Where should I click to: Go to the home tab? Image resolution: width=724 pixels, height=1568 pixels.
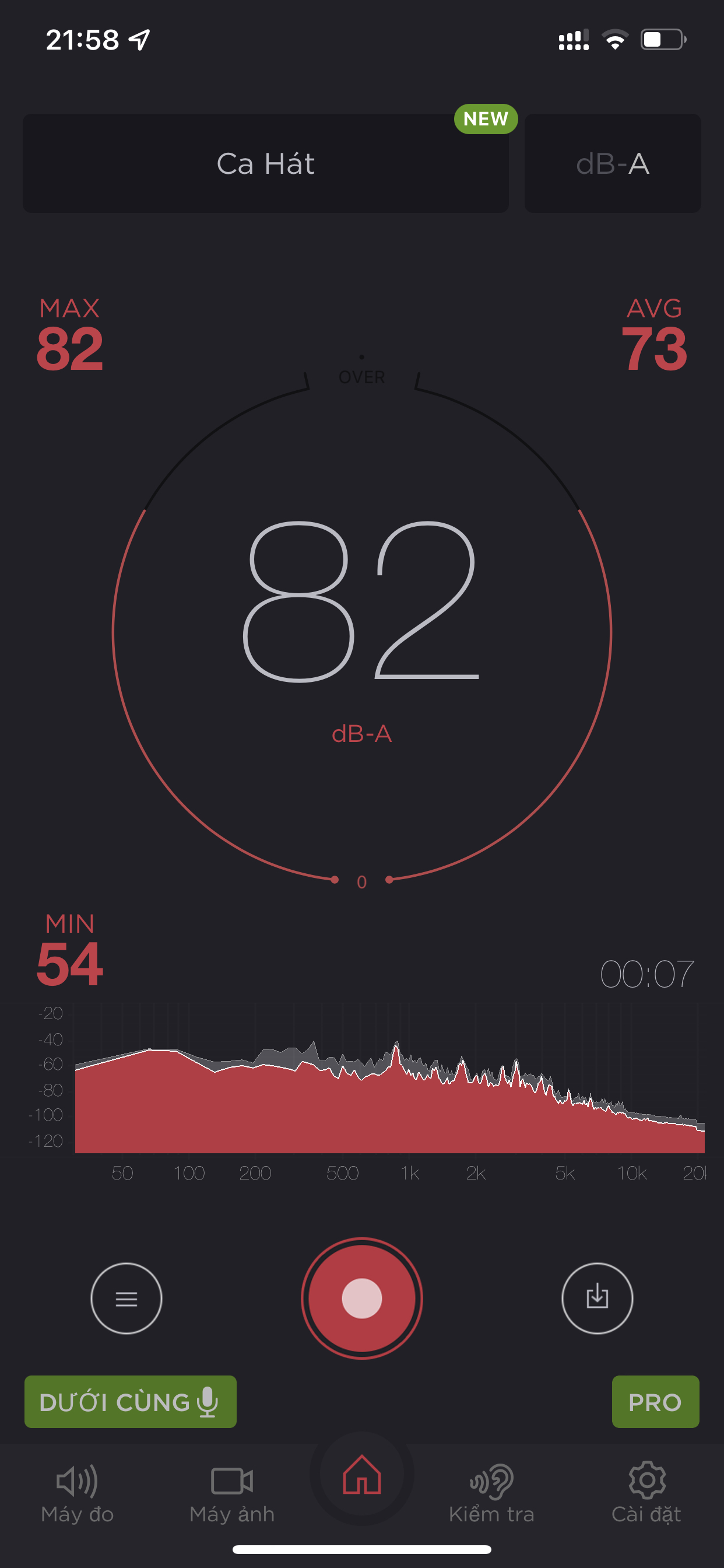(361, 1475)
